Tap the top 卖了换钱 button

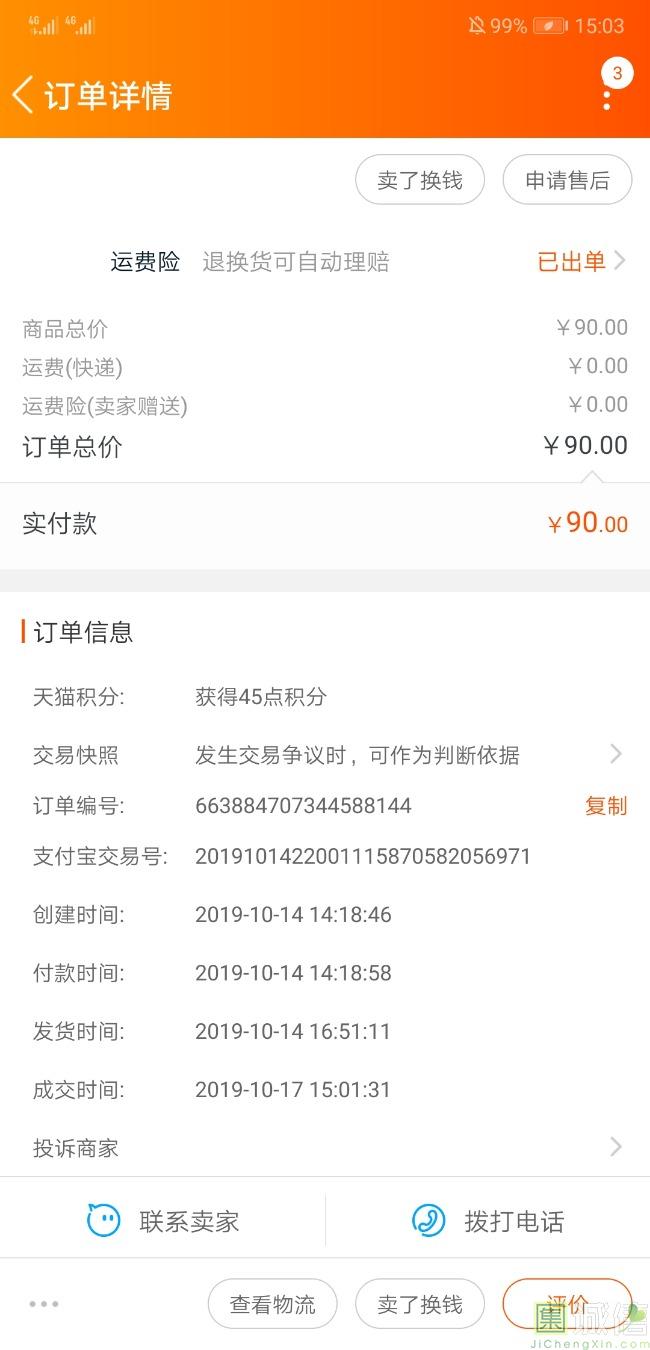point(420,180)
